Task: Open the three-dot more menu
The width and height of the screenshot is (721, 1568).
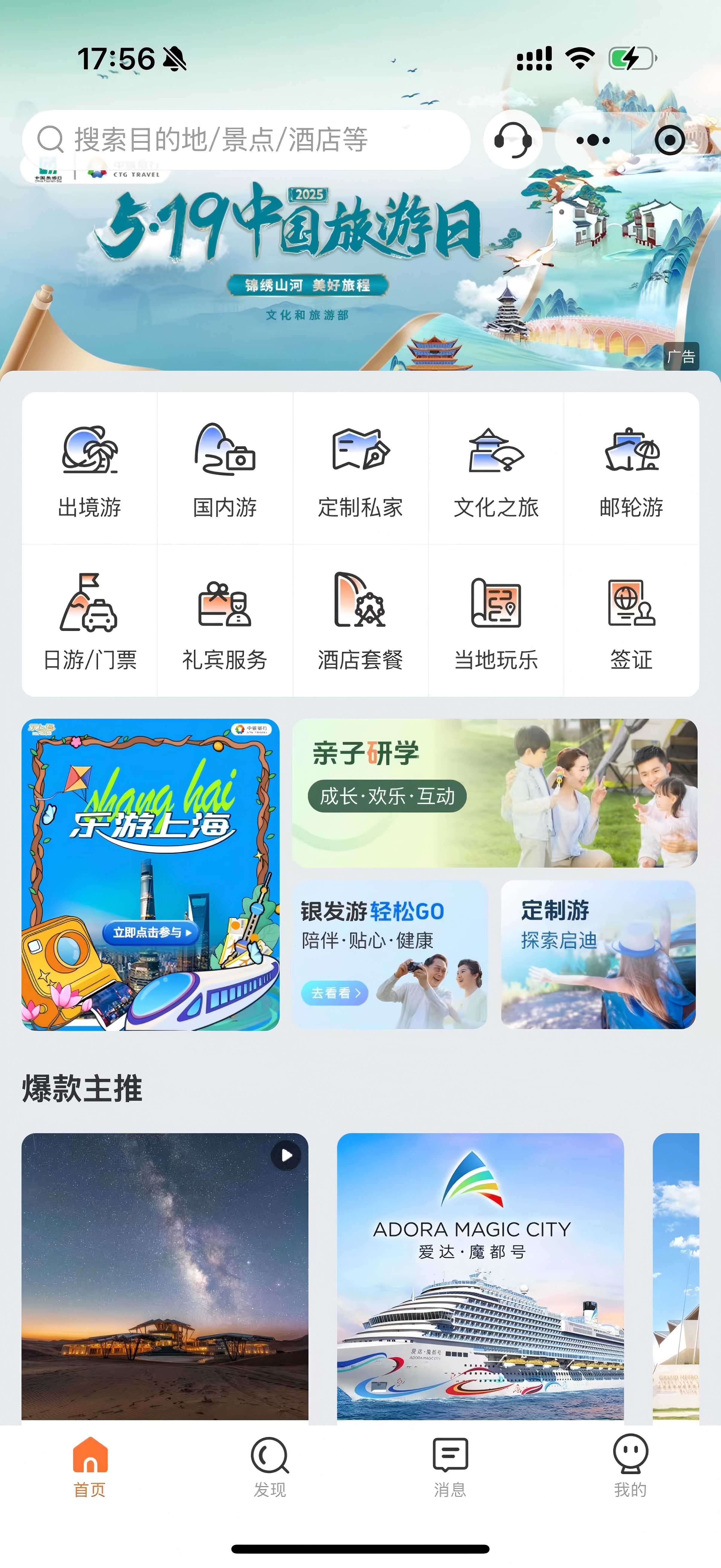Action: (593, 140)
